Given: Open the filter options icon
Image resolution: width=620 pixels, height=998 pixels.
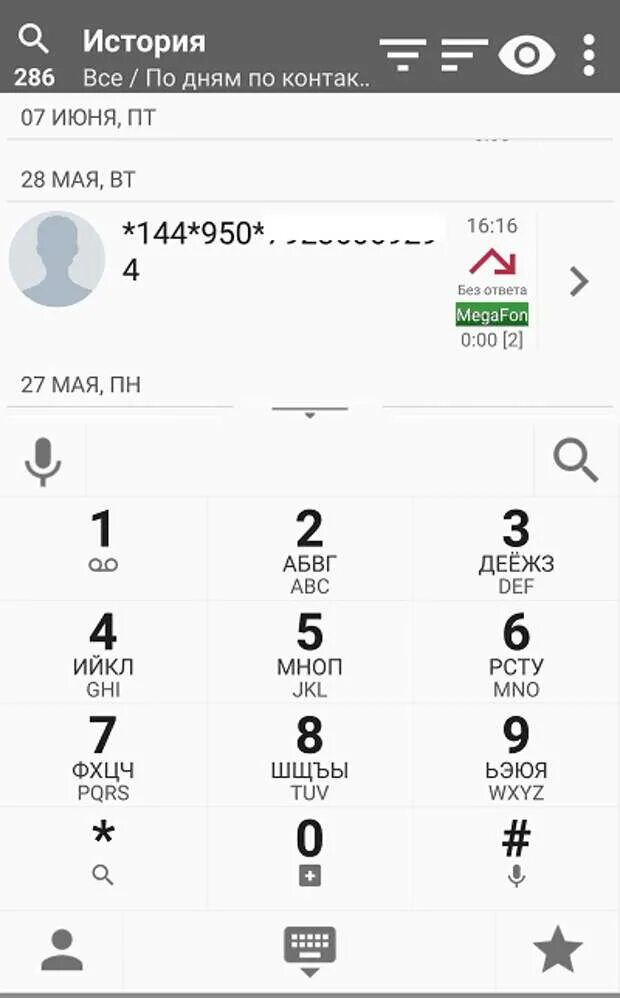Looking at the screenshot, I should (x=402, y=55).
